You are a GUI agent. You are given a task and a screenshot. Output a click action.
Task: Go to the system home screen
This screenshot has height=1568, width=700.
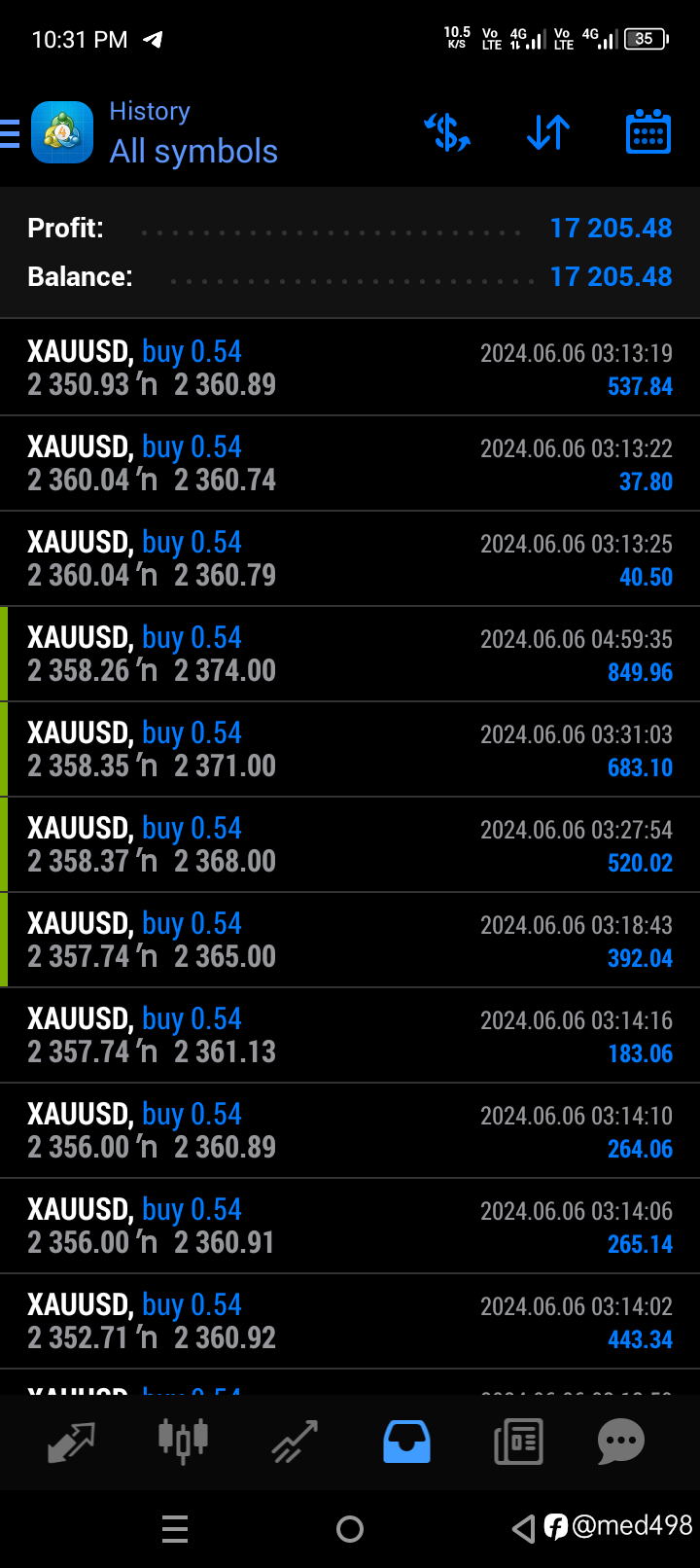click(350, 1529)
